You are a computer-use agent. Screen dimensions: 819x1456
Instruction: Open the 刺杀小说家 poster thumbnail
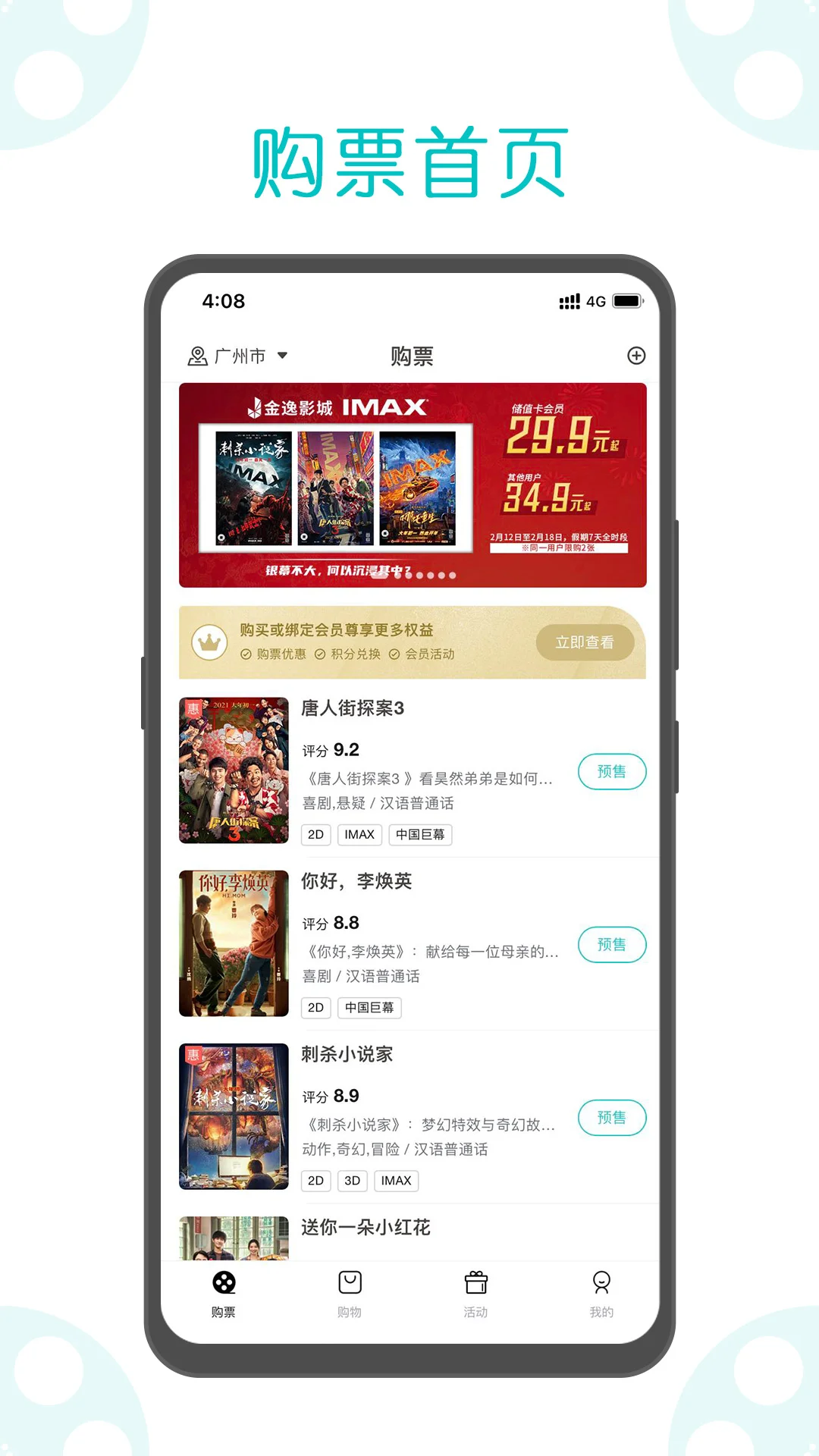[233, 1117]
